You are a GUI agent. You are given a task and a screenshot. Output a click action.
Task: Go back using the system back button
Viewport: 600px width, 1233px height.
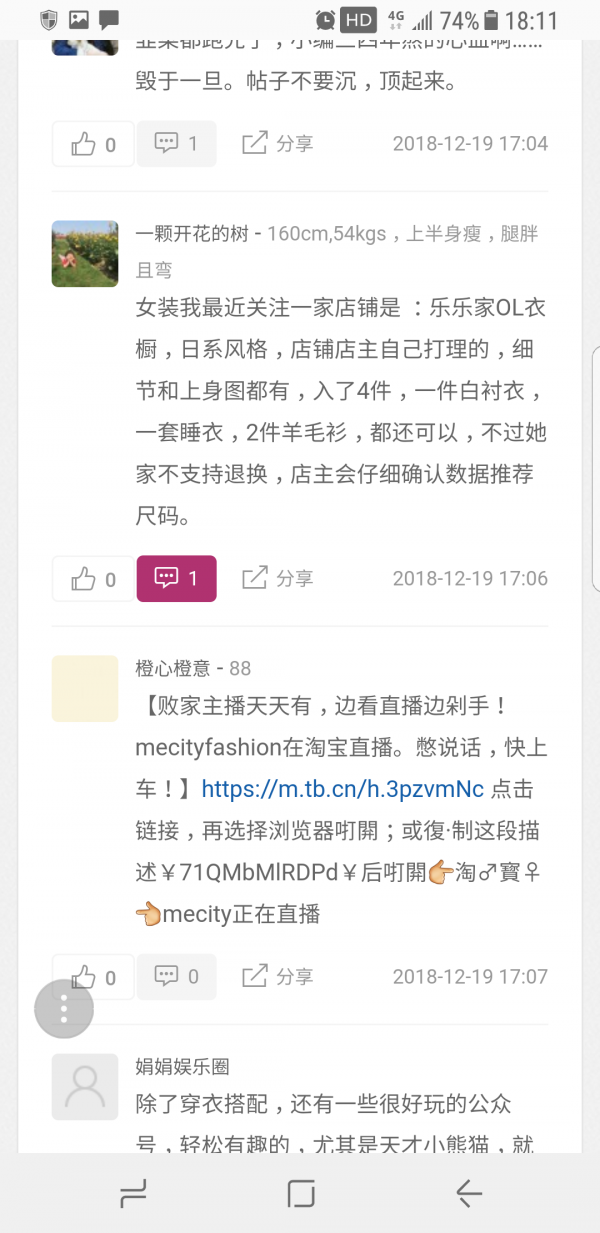(x=469, y=1193)
